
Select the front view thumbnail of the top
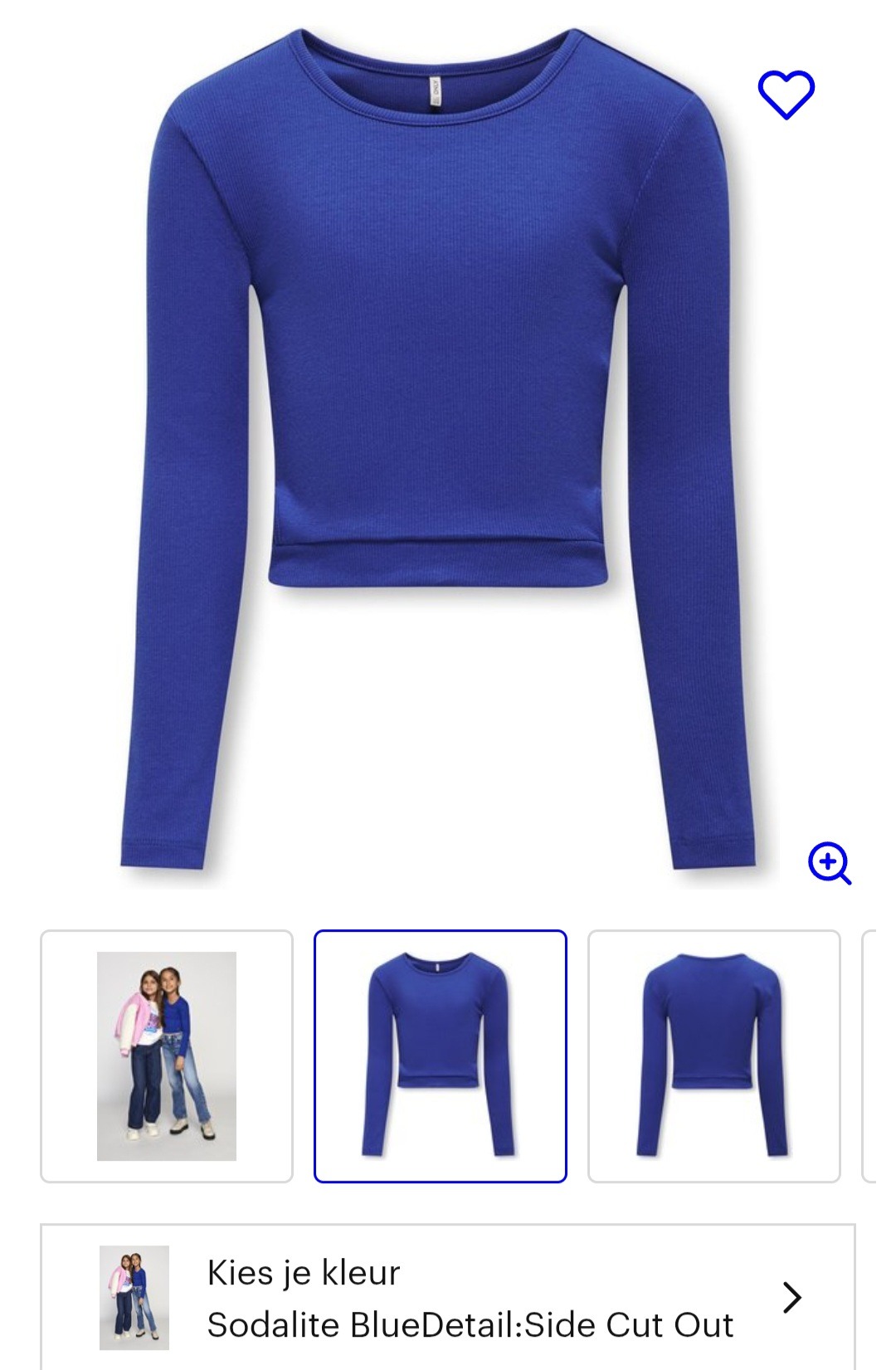(x=441, y=1056)
